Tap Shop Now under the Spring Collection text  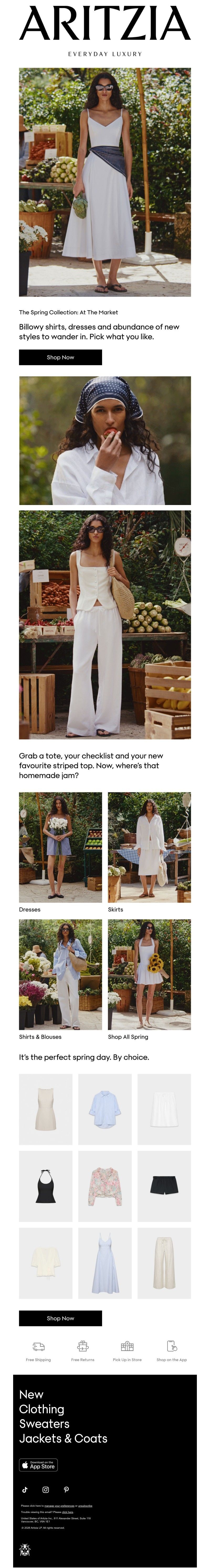(60, 357)
